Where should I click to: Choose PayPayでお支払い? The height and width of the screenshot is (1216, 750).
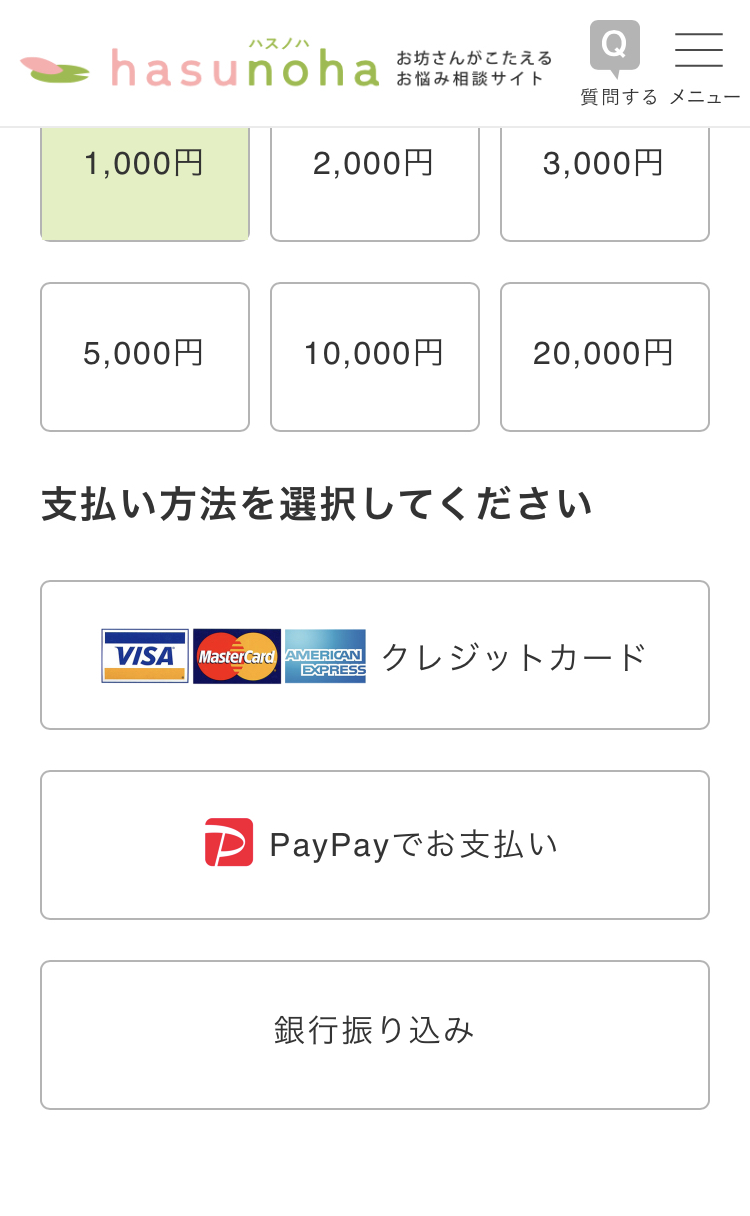[375, 845]
